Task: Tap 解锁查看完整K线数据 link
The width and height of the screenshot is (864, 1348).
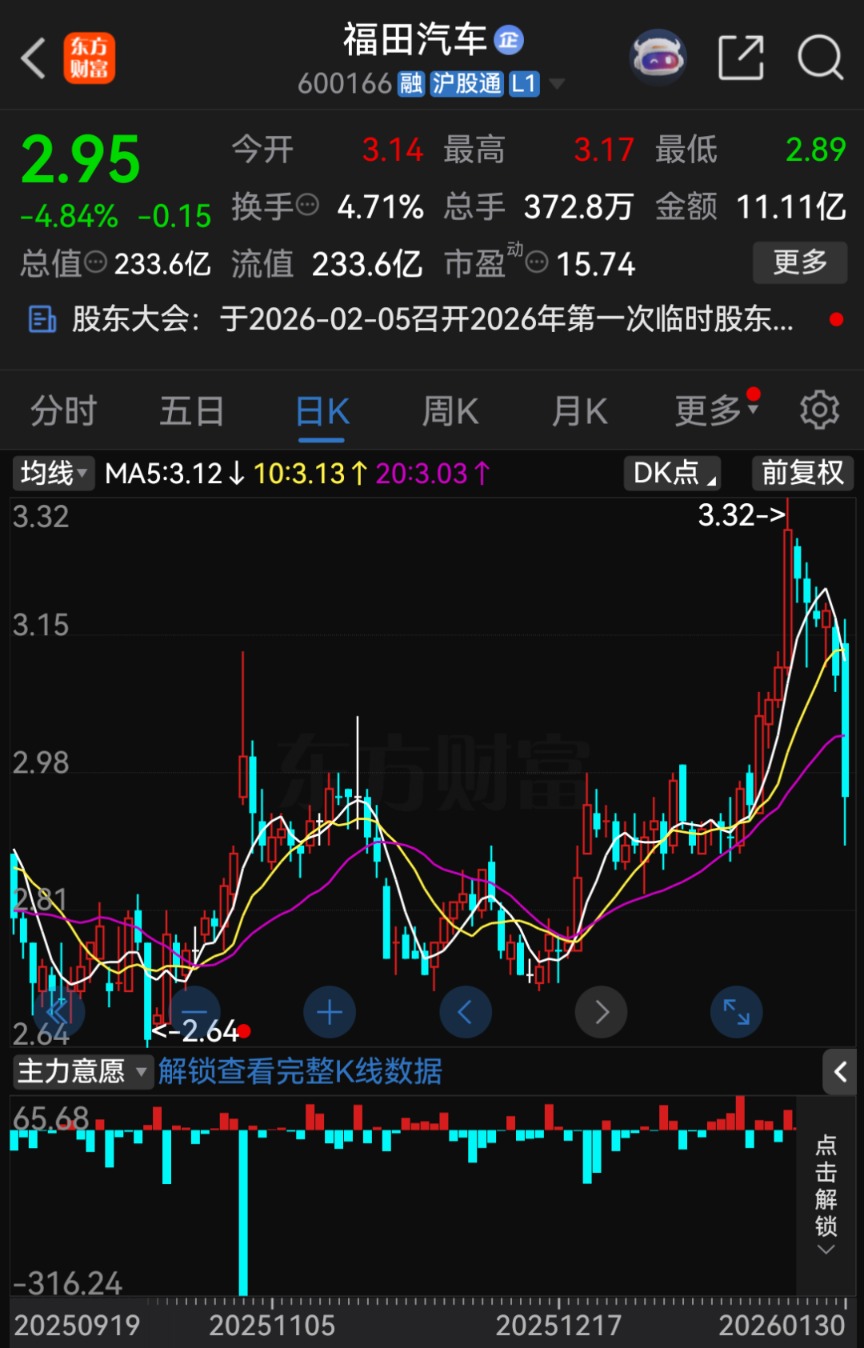Action: [300, 1072]
